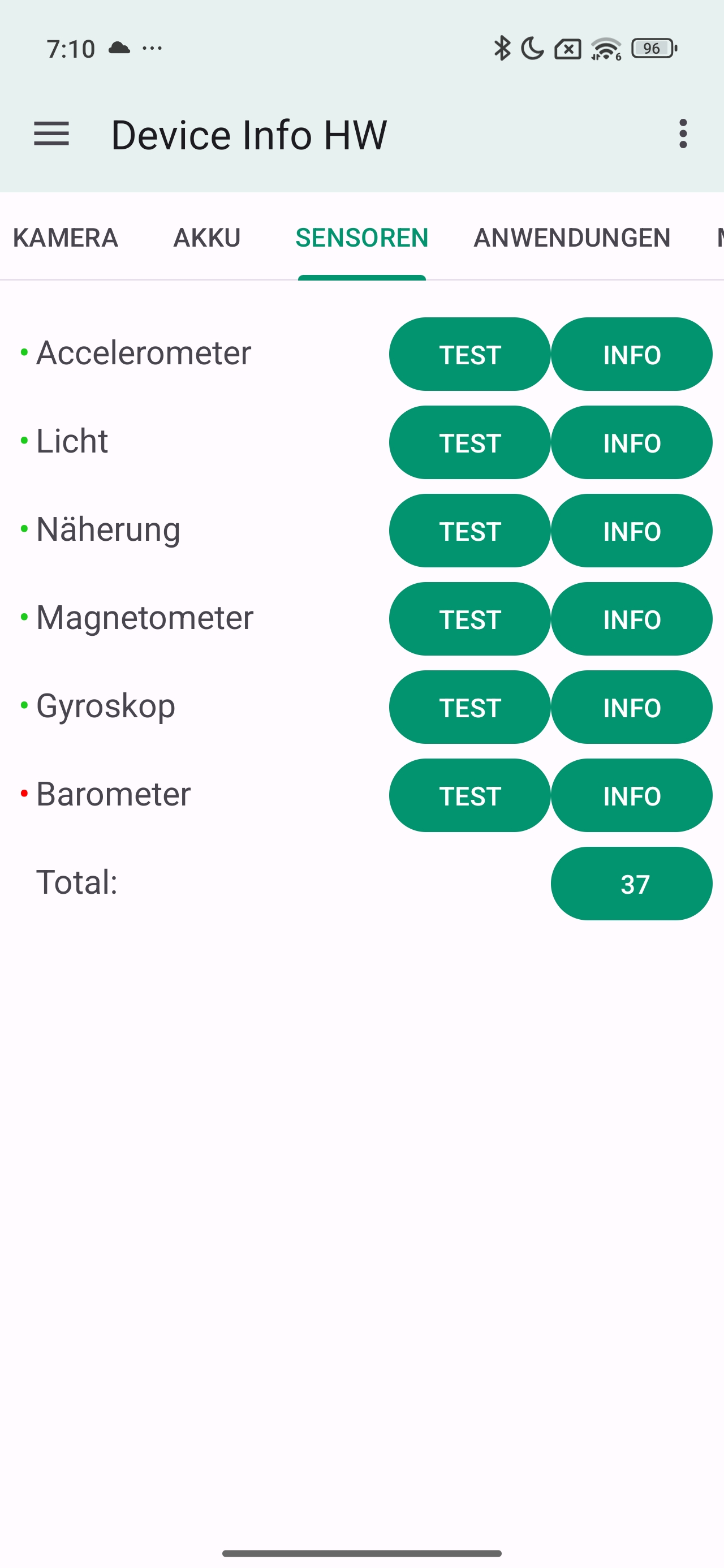Select the SENSOREN tab
This screenshot has height=1568, width=724.
pyautogui.click(x=361, y=238)
